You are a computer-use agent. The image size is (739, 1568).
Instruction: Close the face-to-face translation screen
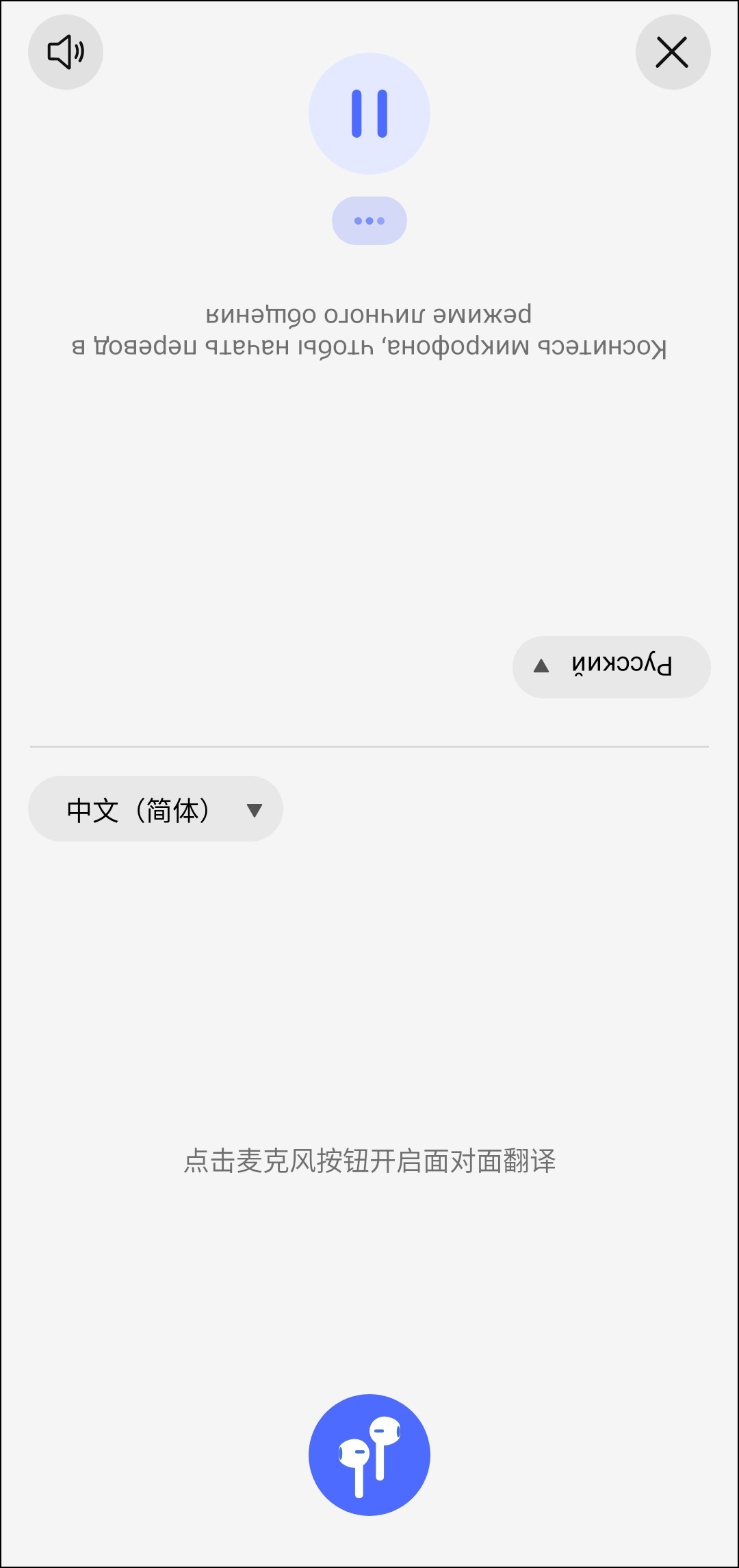coord(673,52)
